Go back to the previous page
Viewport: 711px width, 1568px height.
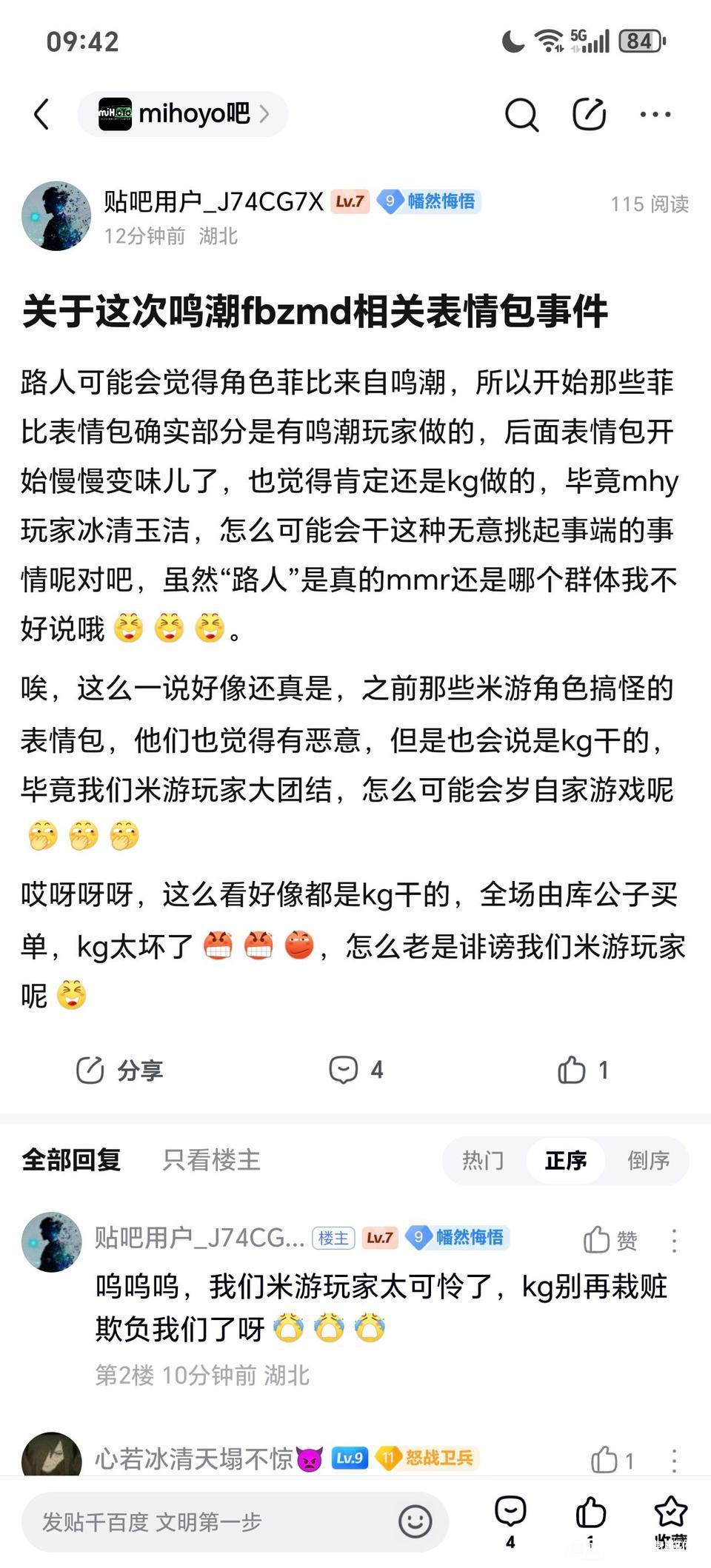pos(42,115)
